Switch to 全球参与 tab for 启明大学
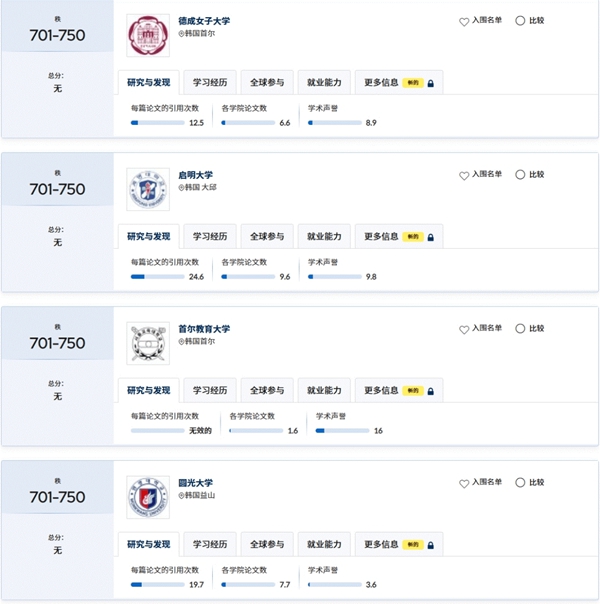Screen dimensions: 600x604 pos(267,236)
